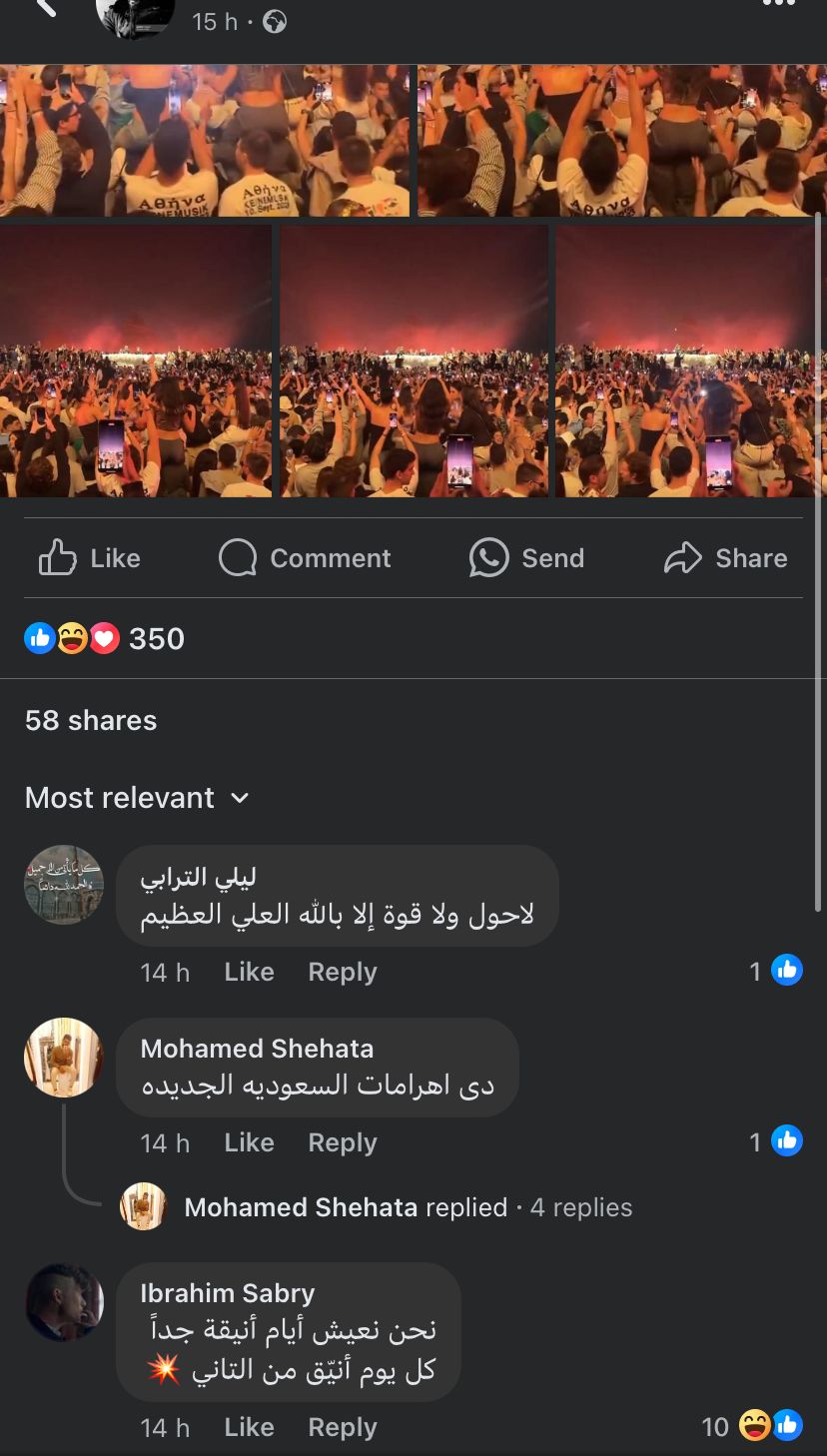This screenshot has width=827, height=1456.
Task: Reply to Ibrahim Sabry's comment
Action: point(343,1427)
